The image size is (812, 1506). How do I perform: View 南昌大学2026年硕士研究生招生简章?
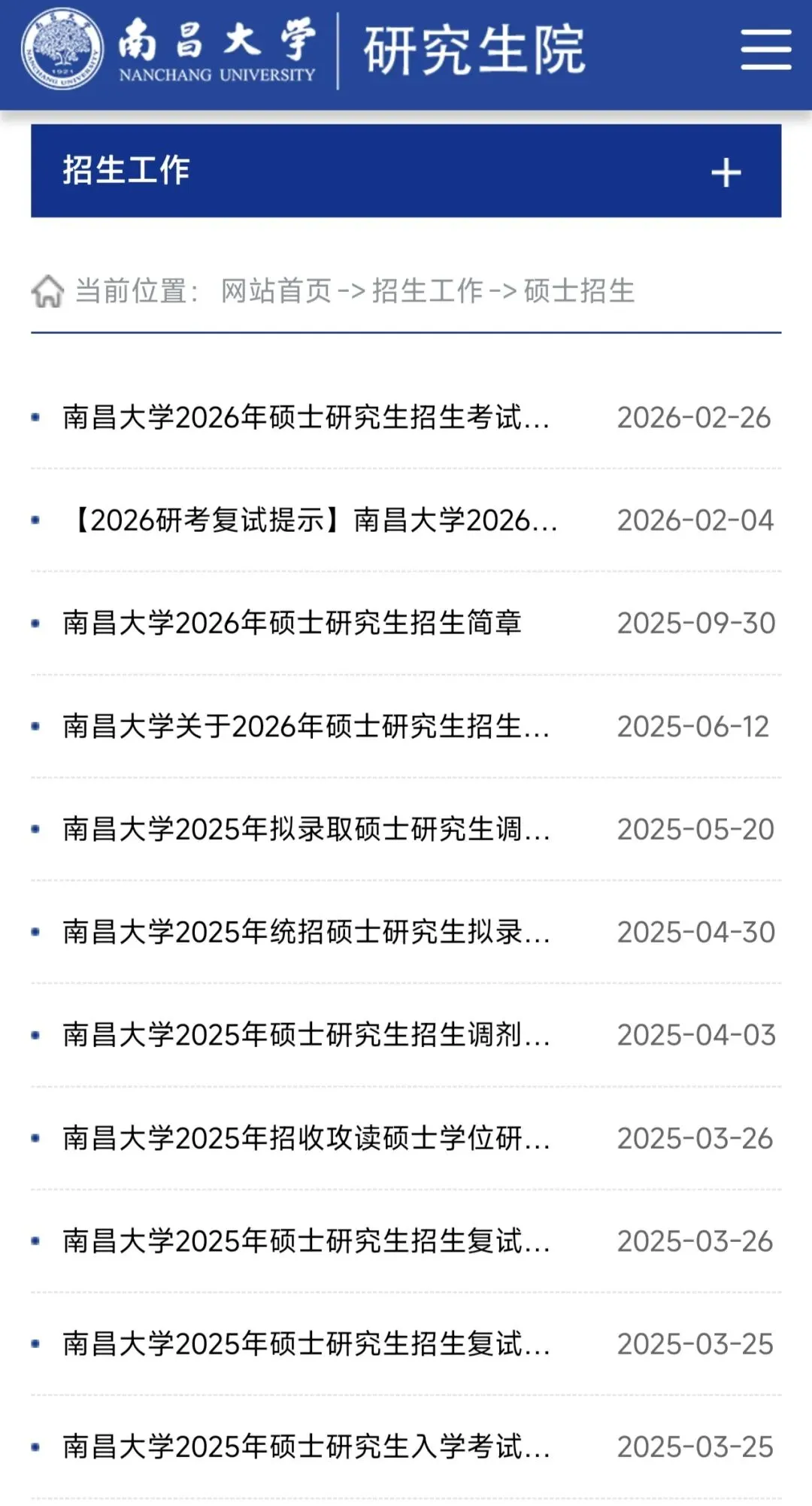point(292,624)
